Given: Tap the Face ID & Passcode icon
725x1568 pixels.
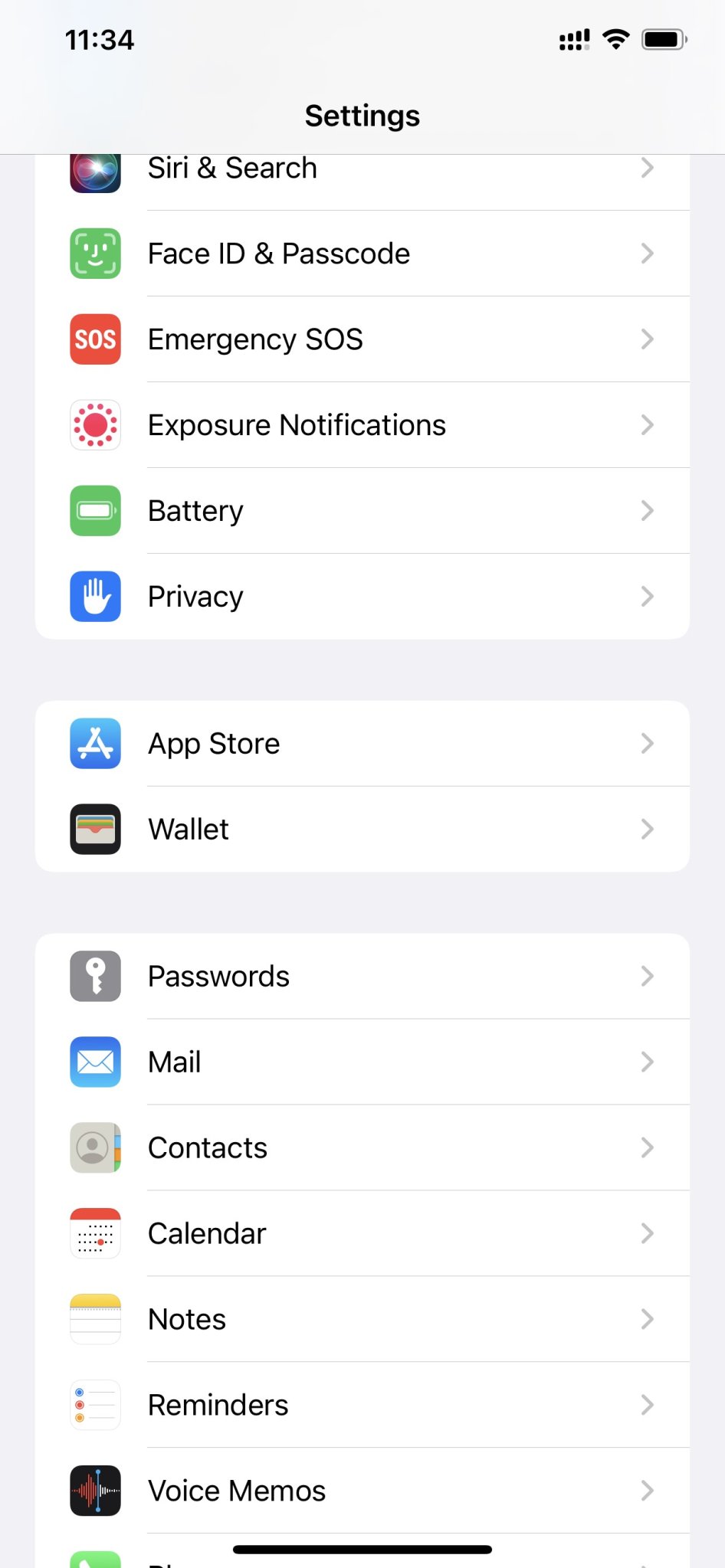Looking at the screenshot, I should tap(95, 254).
